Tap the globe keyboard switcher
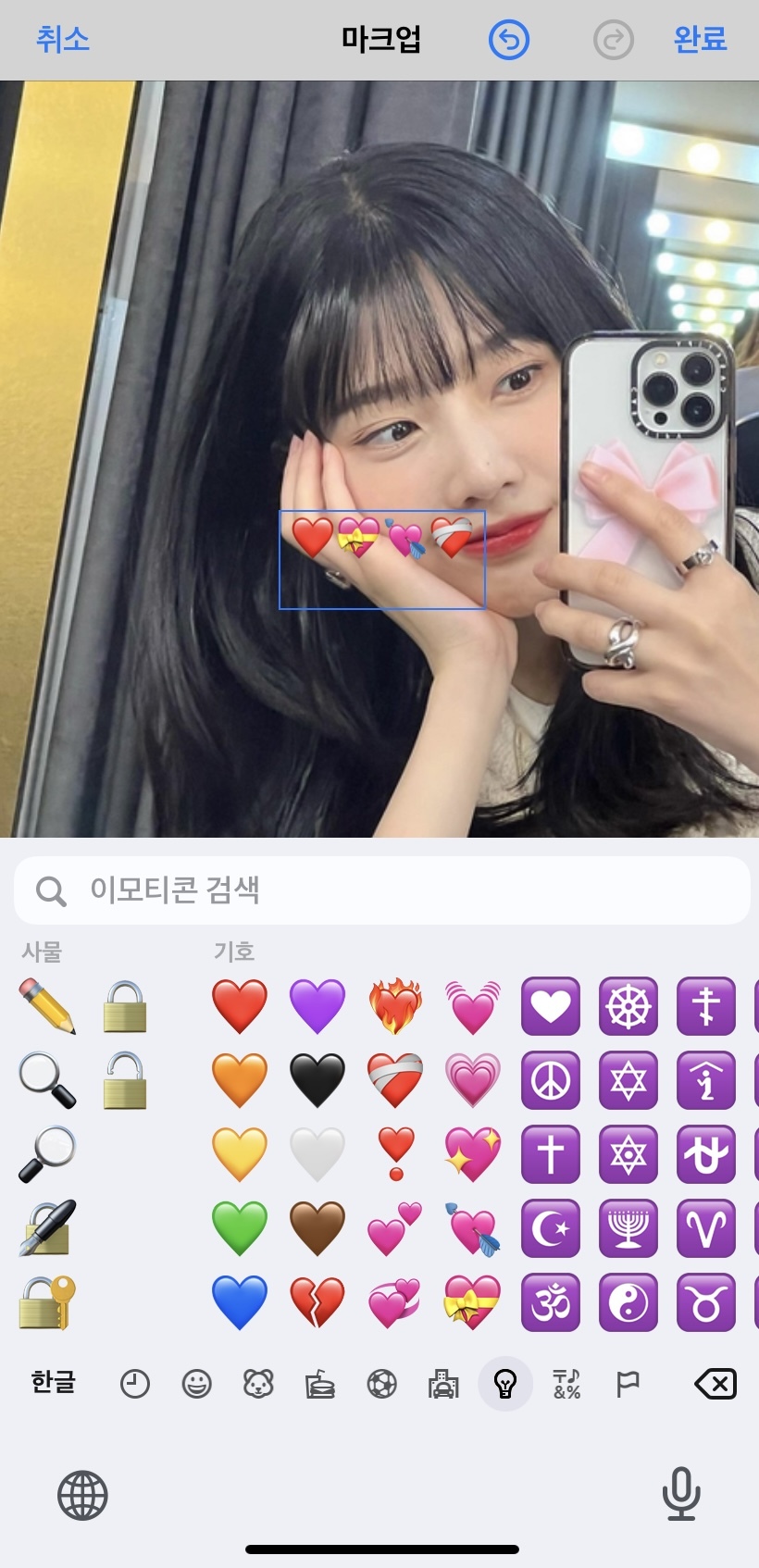The width and height of the screenshot is (759, 1568). click(83, 1496)
